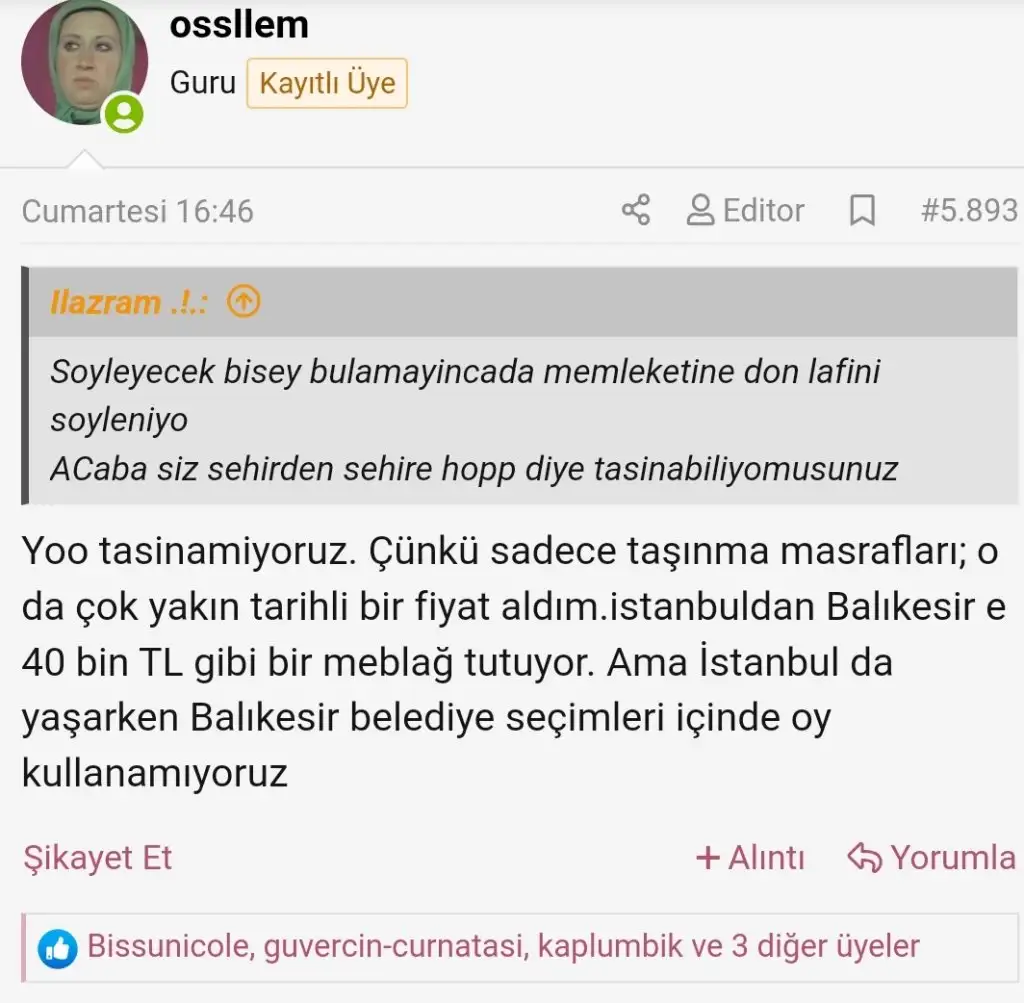
Task: Tap the Editor button
Action: tap(745, 210)
